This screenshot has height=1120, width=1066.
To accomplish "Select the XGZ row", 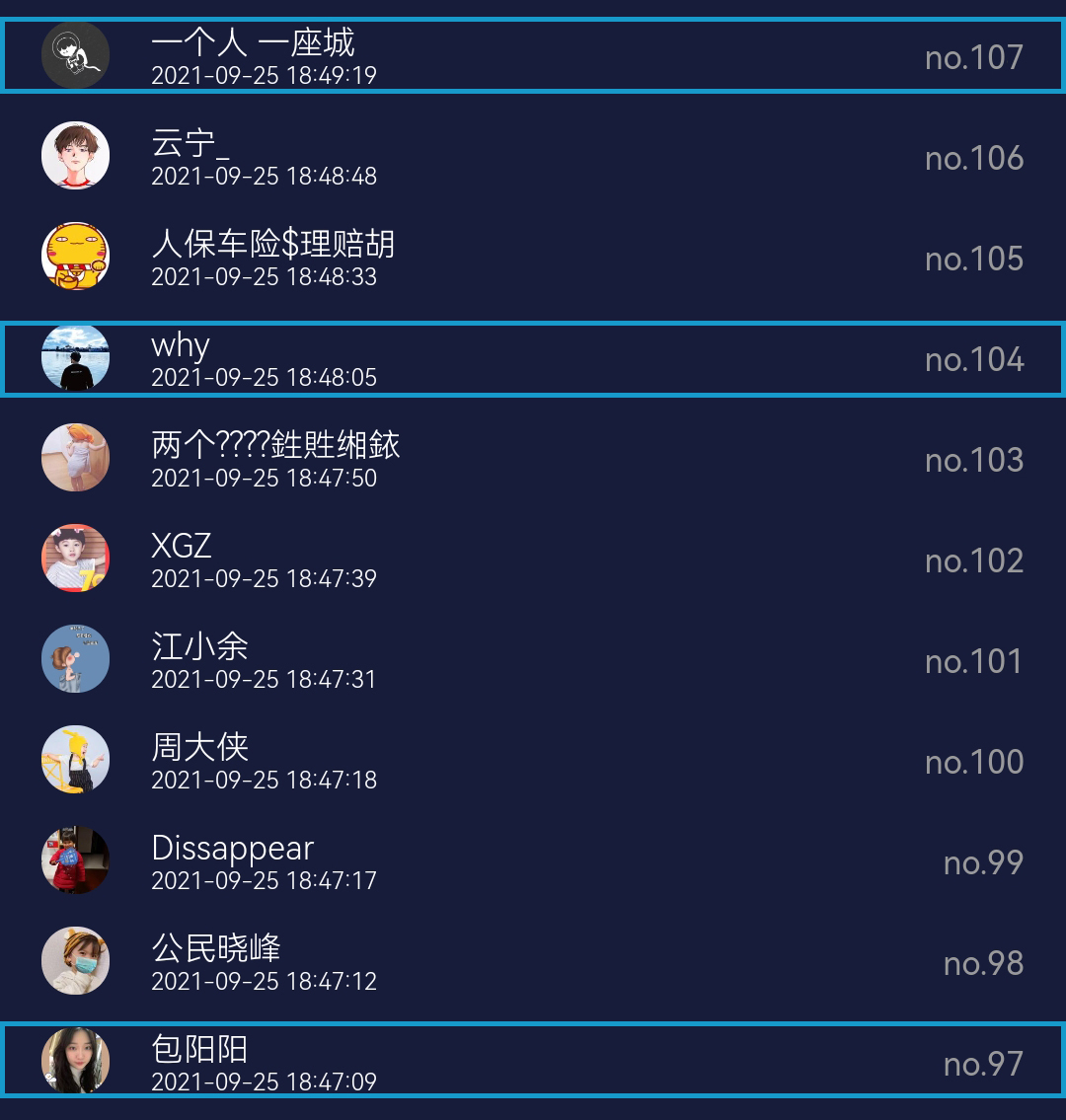I will (533, 560).
